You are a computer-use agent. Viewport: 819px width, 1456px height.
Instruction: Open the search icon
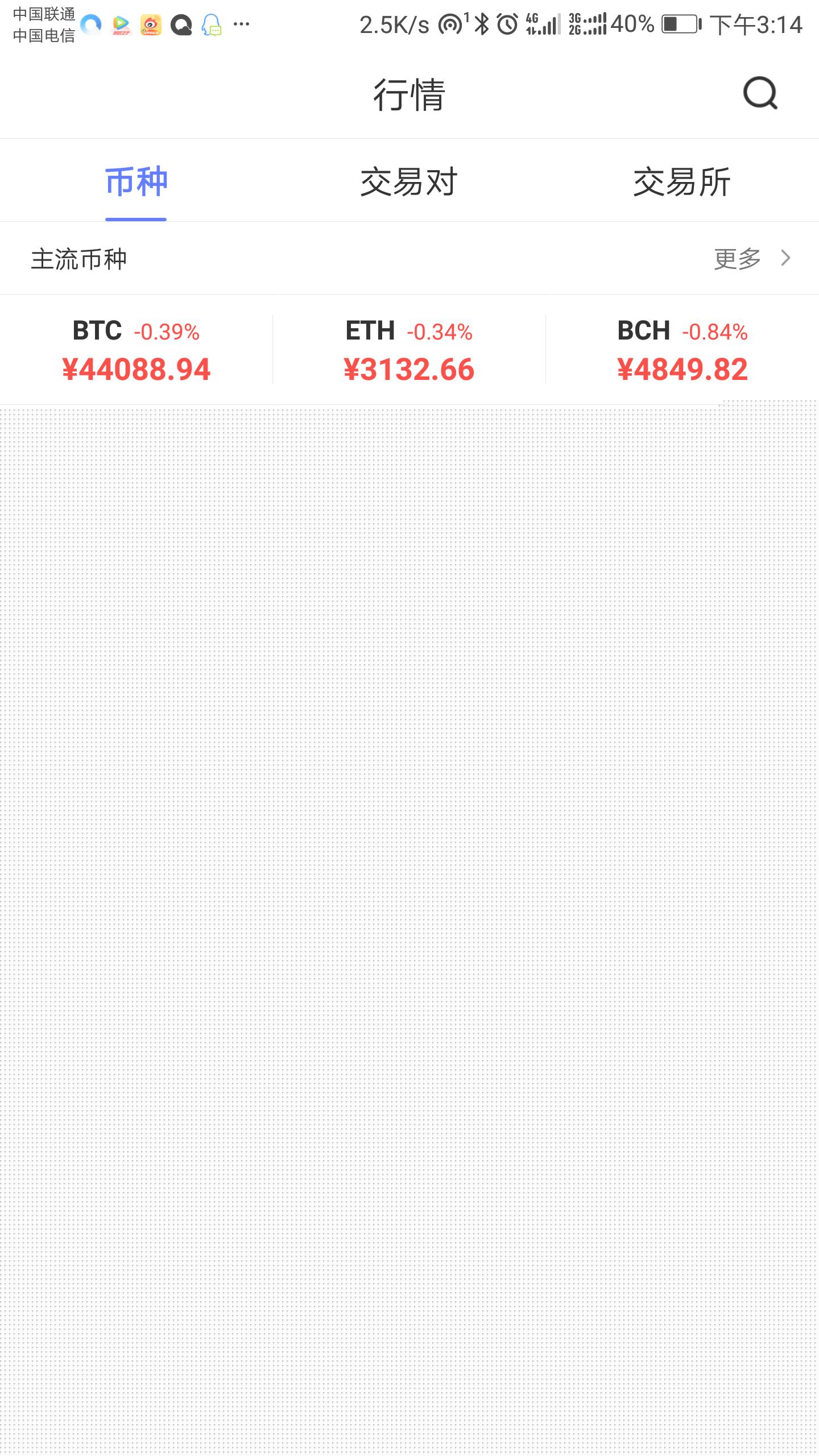click(760, 93)
